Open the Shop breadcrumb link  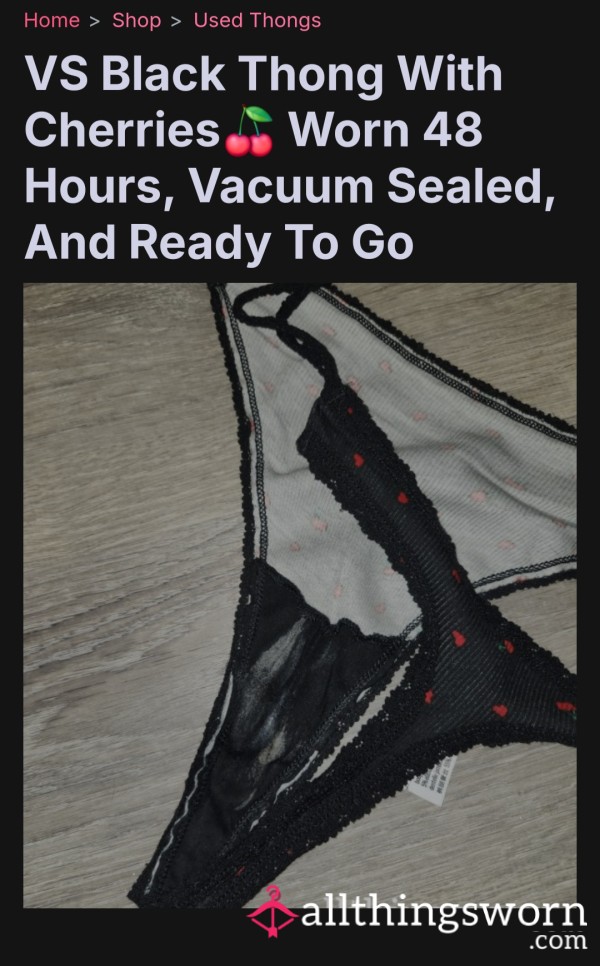(x=136, y=20)
